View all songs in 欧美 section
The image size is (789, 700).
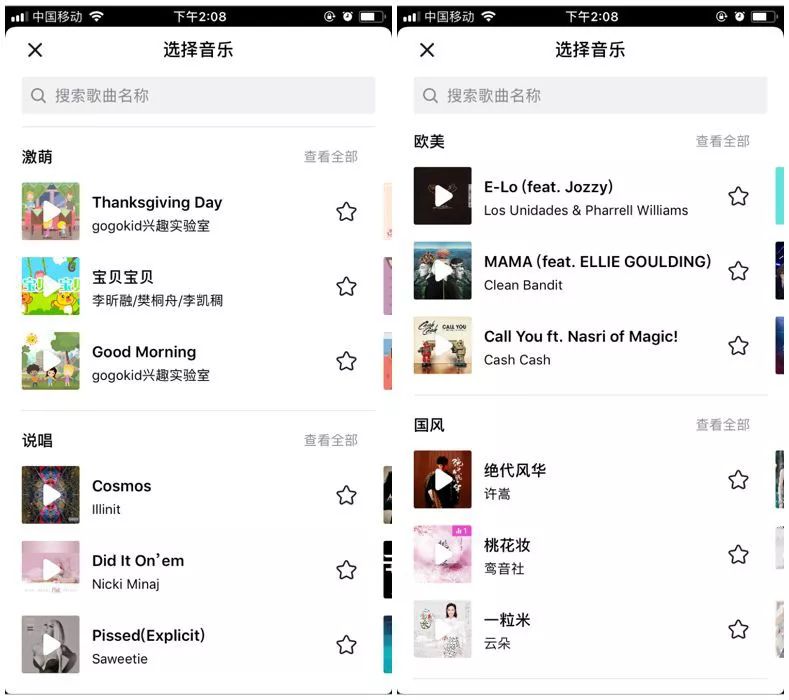point(722,142)
